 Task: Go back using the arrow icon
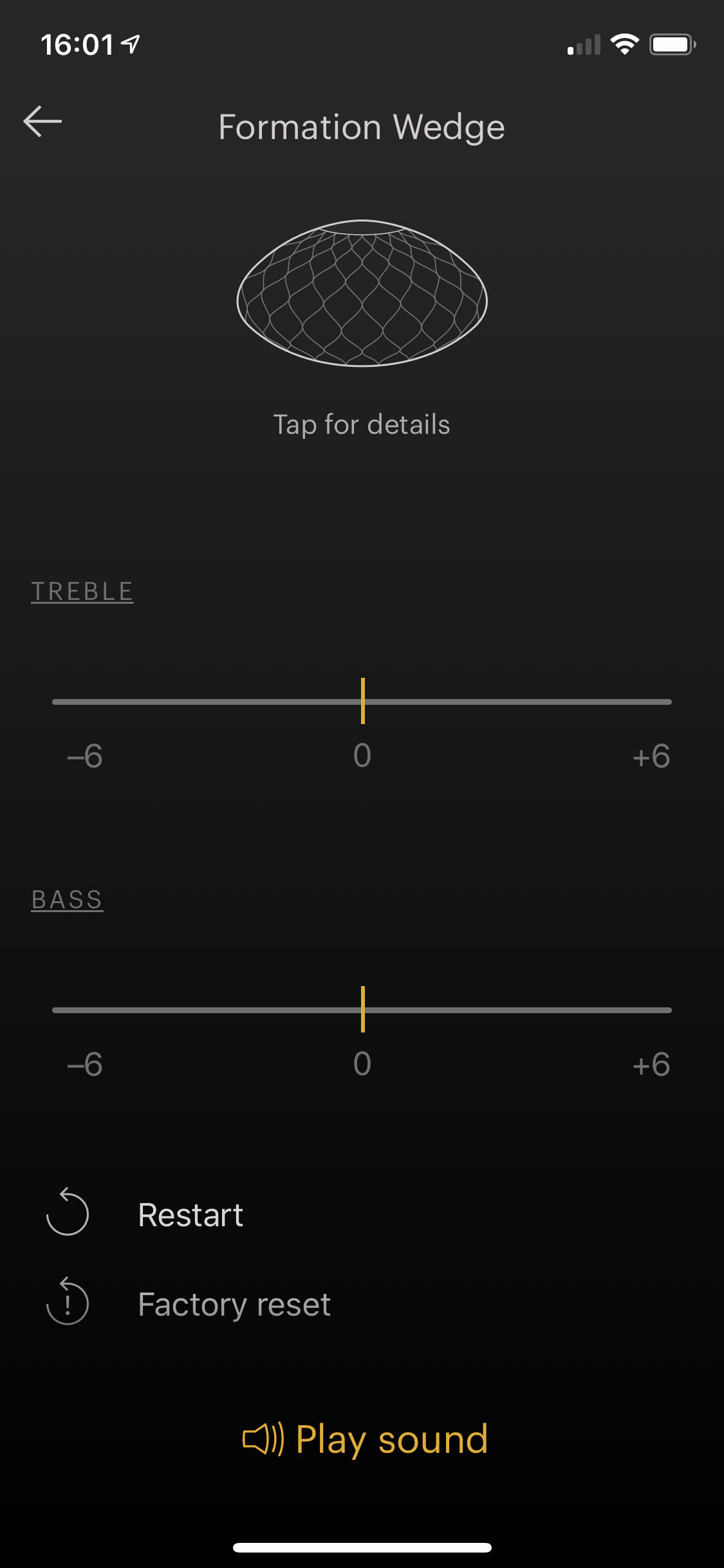pos(42,122)
